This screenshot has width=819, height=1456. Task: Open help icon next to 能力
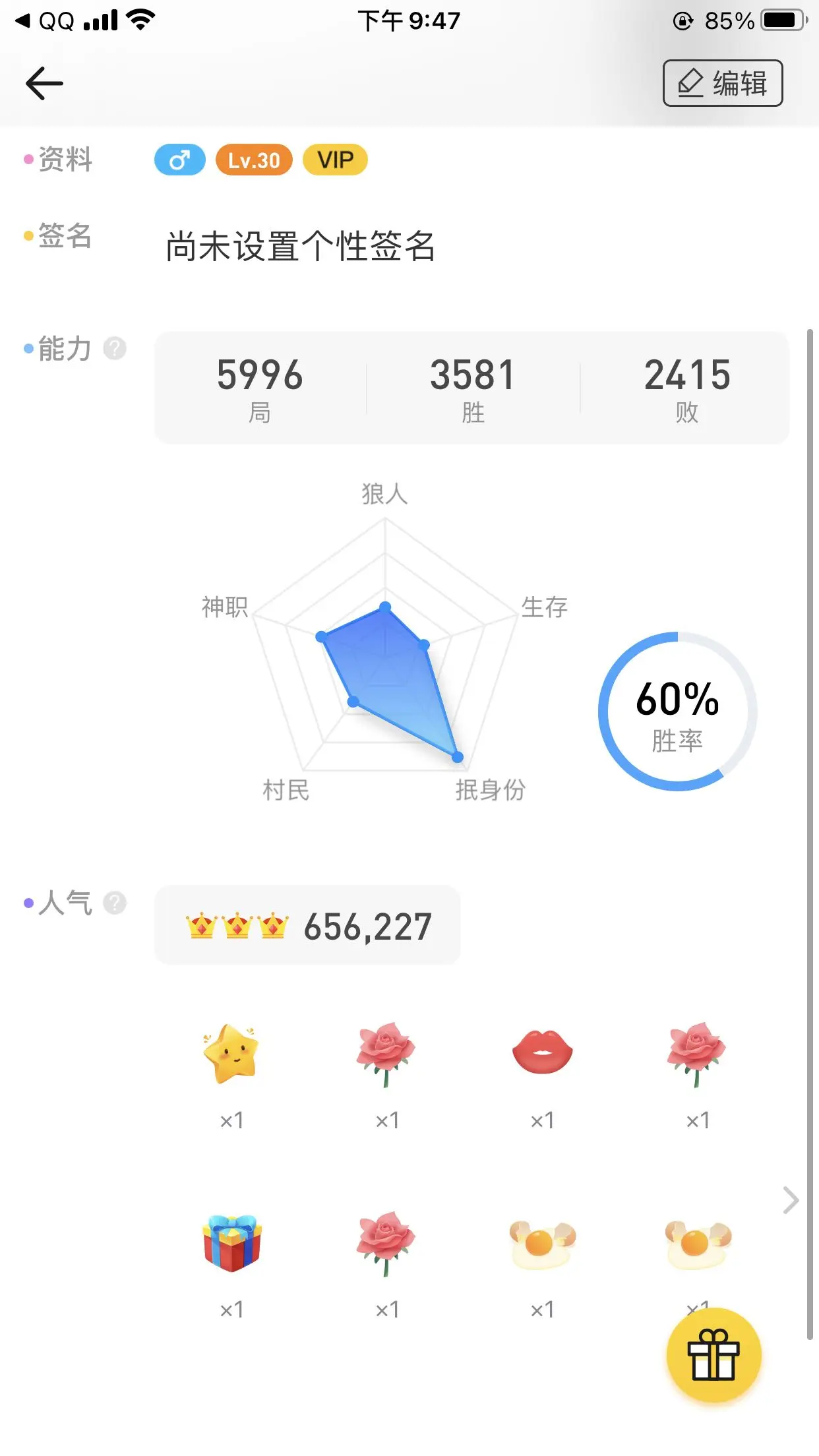coord(115,348)
